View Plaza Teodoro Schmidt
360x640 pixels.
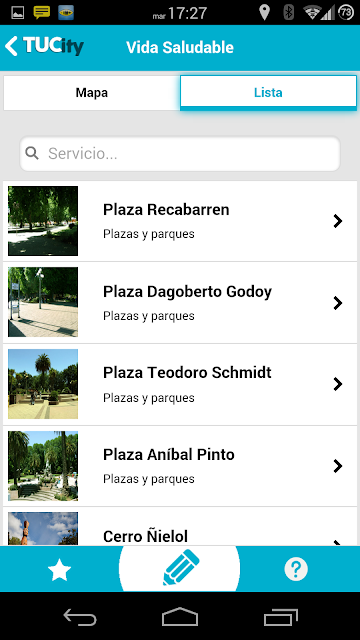[180, 384]
